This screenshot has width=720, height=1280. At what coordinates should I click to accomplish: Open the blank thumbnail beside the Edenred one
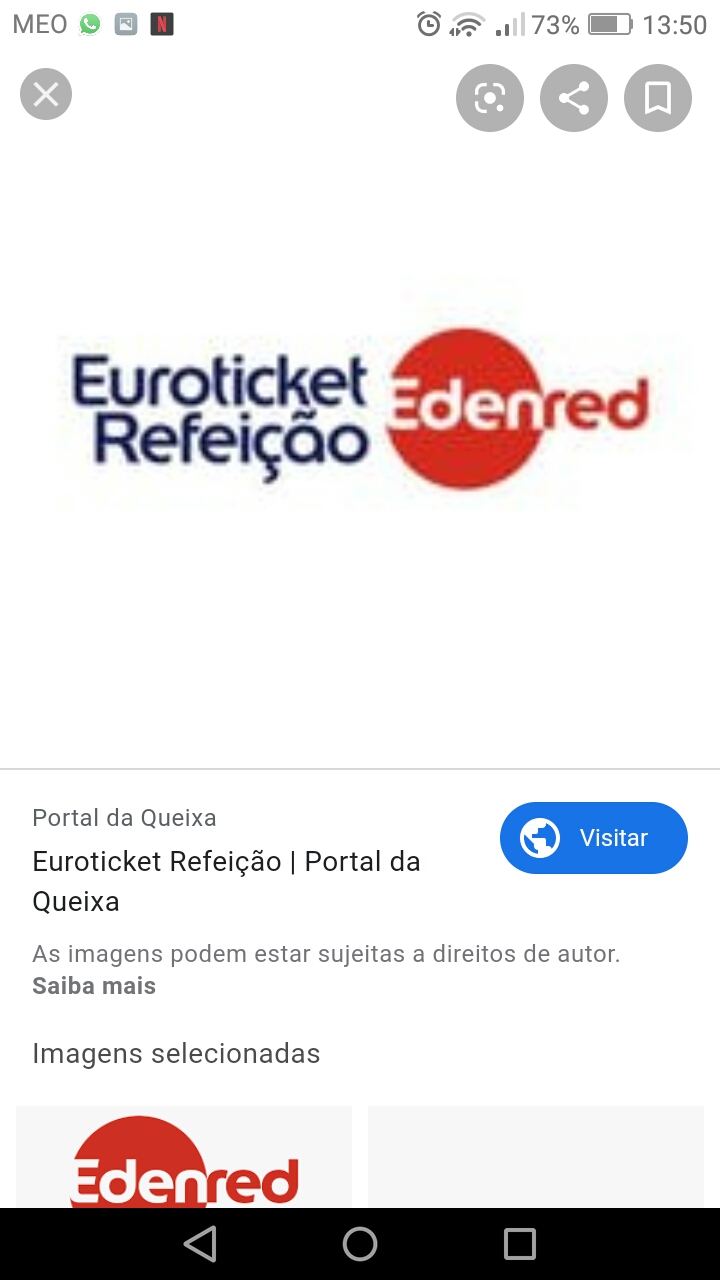[x=536, y=1158]
